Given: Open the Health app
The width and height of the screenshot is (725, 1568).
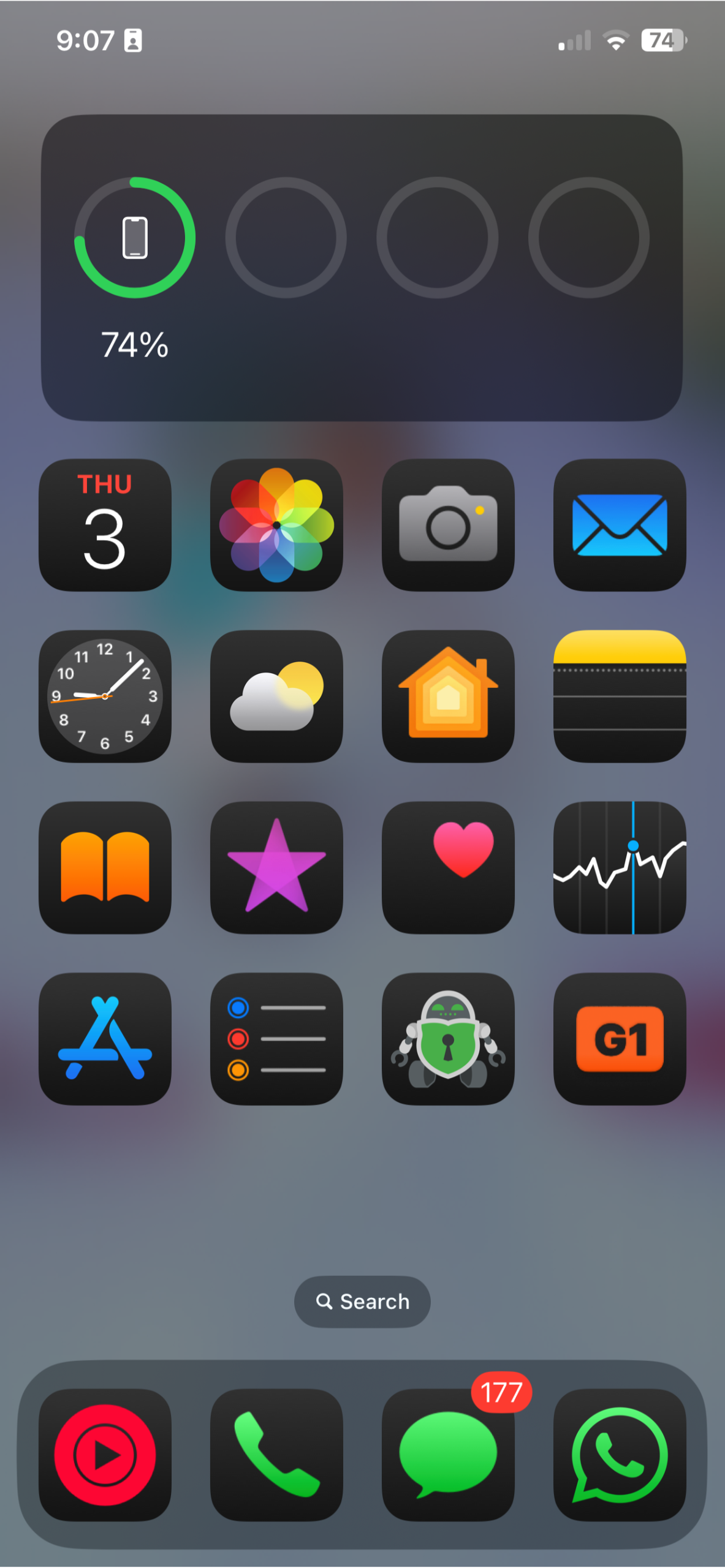Looking at the screenshot, I should (447, 869).
